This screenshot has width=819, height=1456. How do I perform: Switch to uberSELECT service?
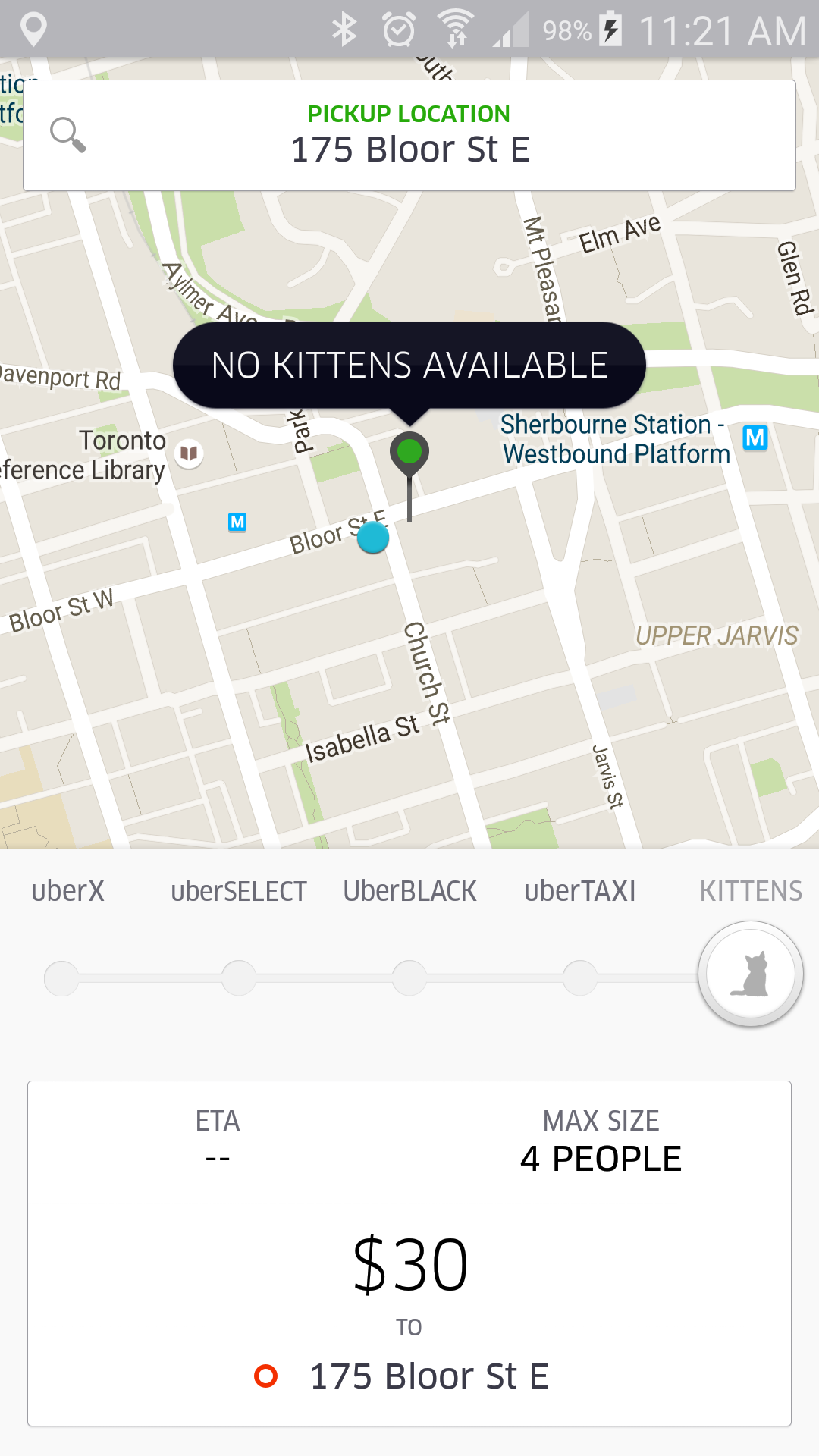(x=239, y=891)
